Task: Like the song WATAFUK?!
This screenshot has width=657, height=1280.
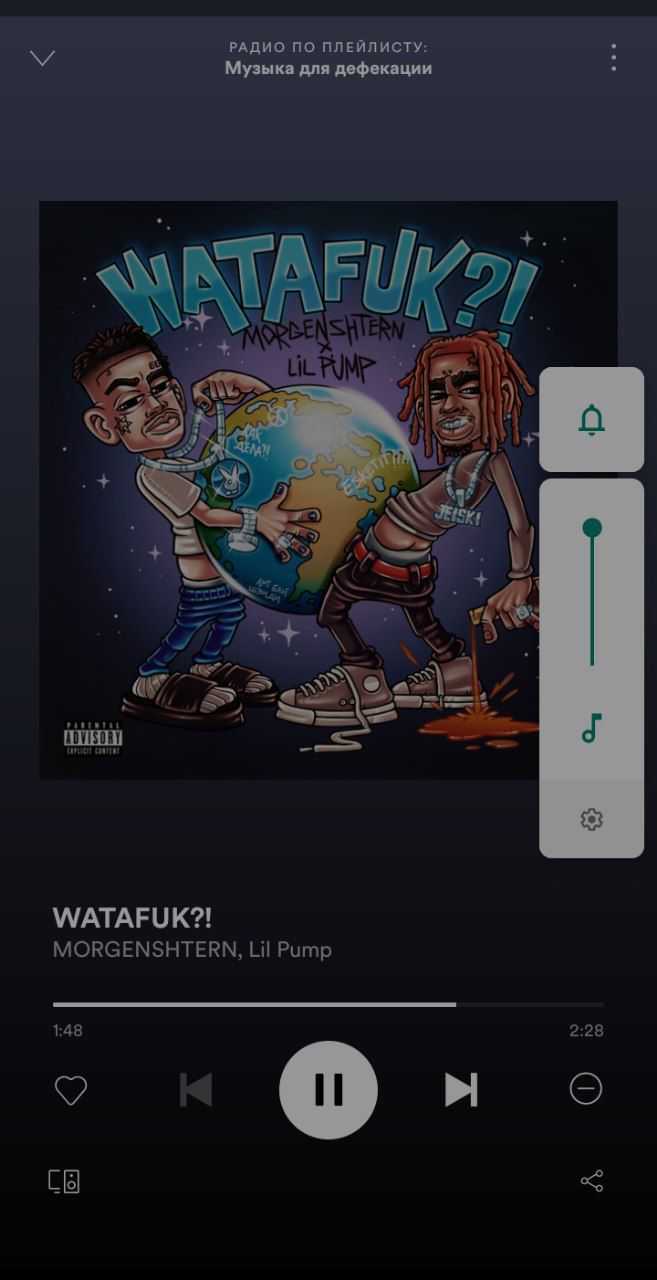Action: coord(70,1090)
